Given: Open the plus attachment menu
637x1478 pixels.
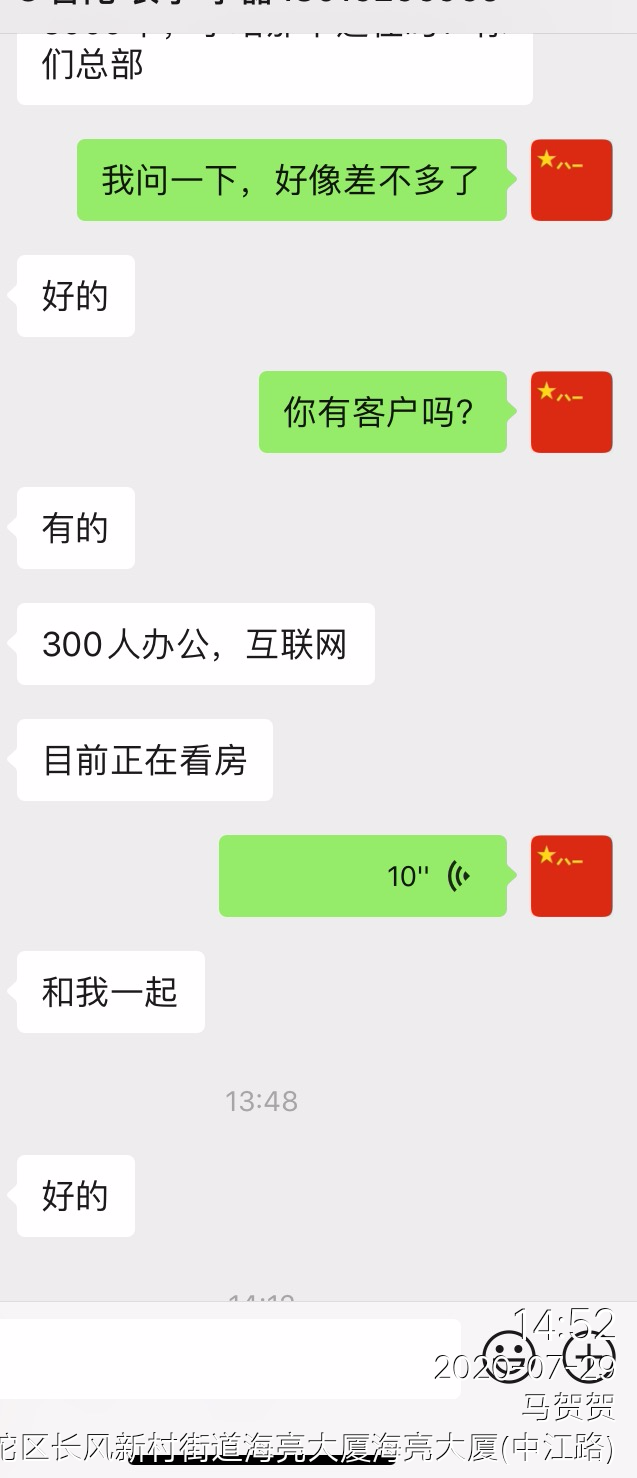Looking at the screenshot, I should 588,1357.
